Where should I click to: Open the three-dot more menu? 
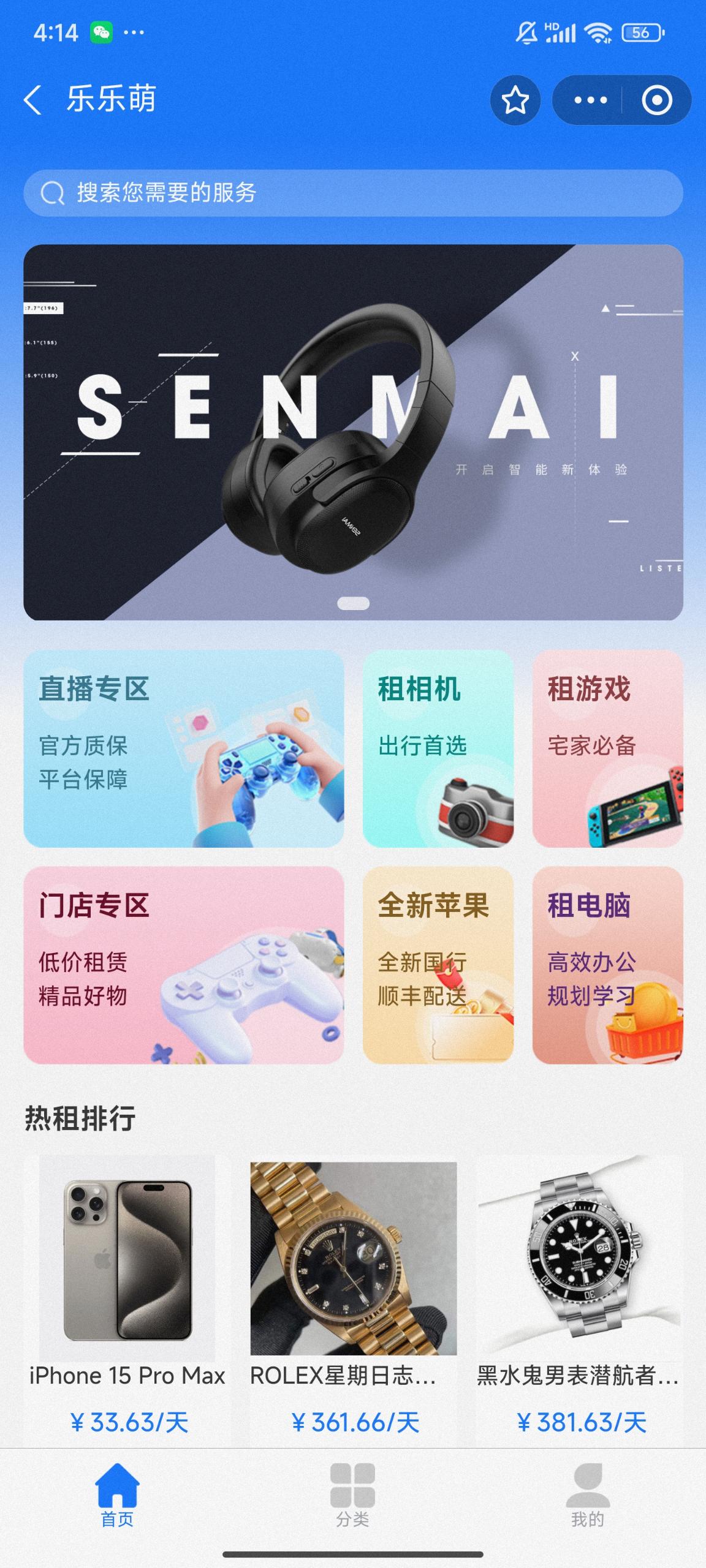(x=590, y=100)
